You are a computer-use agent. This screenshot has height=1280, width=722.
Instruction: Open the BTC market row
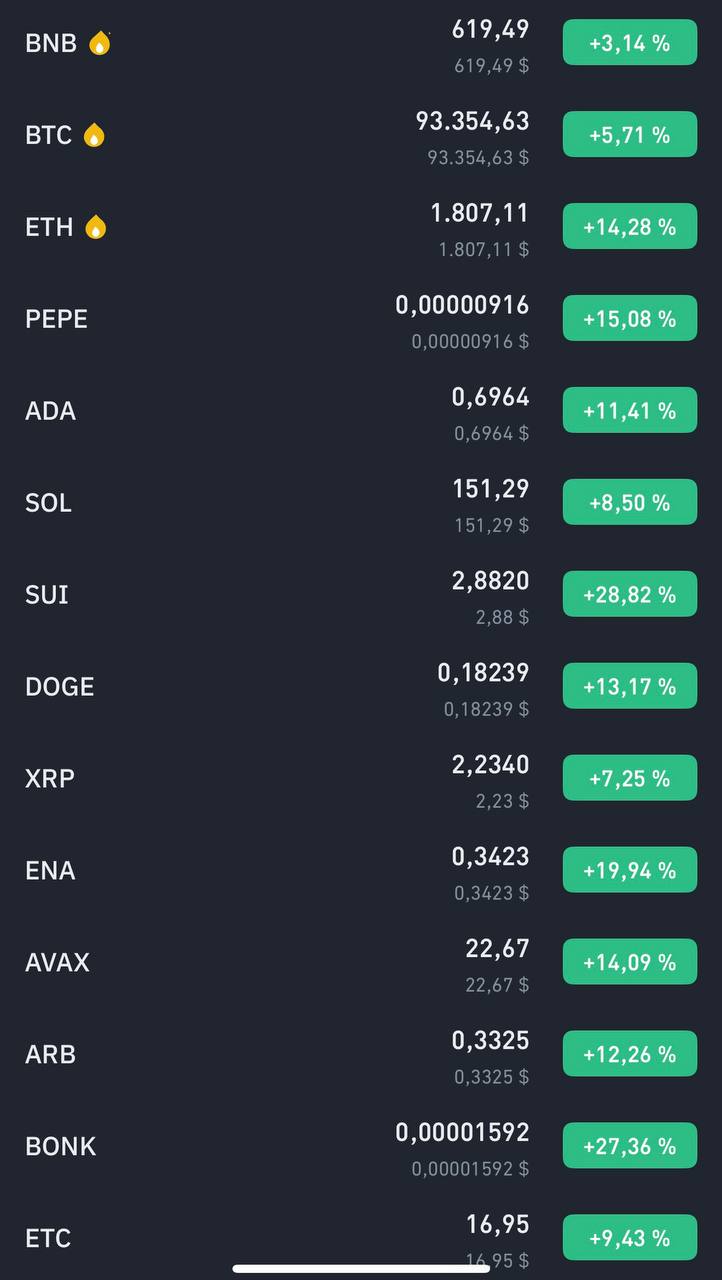click(x=361, y=135)
